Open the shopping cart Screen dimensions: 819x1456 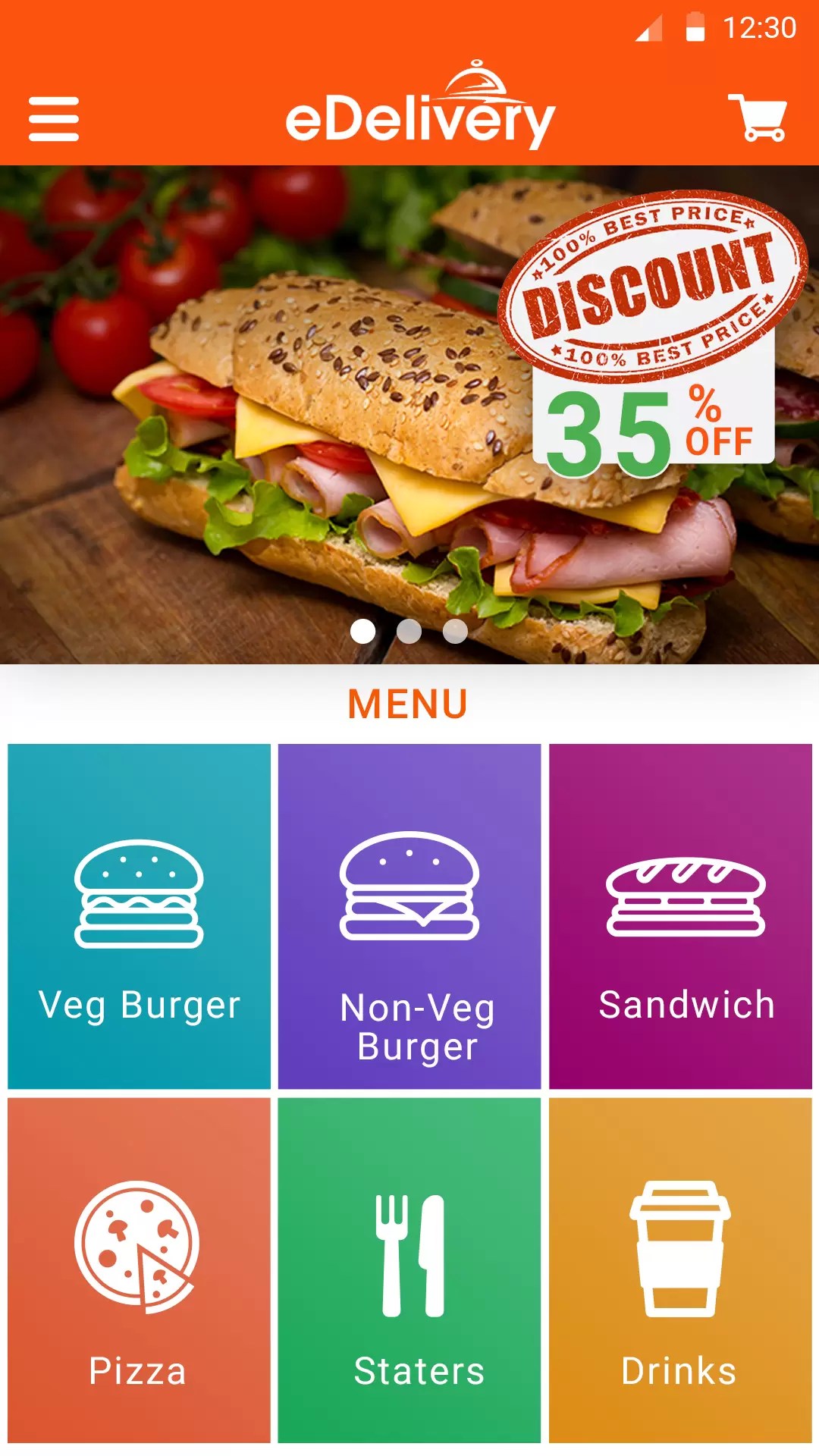point(758,118)
